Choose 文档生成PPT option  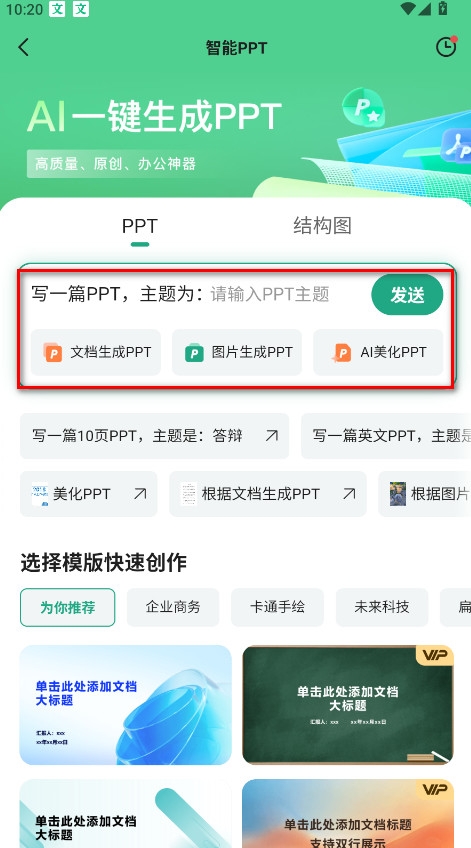(x=96, y=352)
